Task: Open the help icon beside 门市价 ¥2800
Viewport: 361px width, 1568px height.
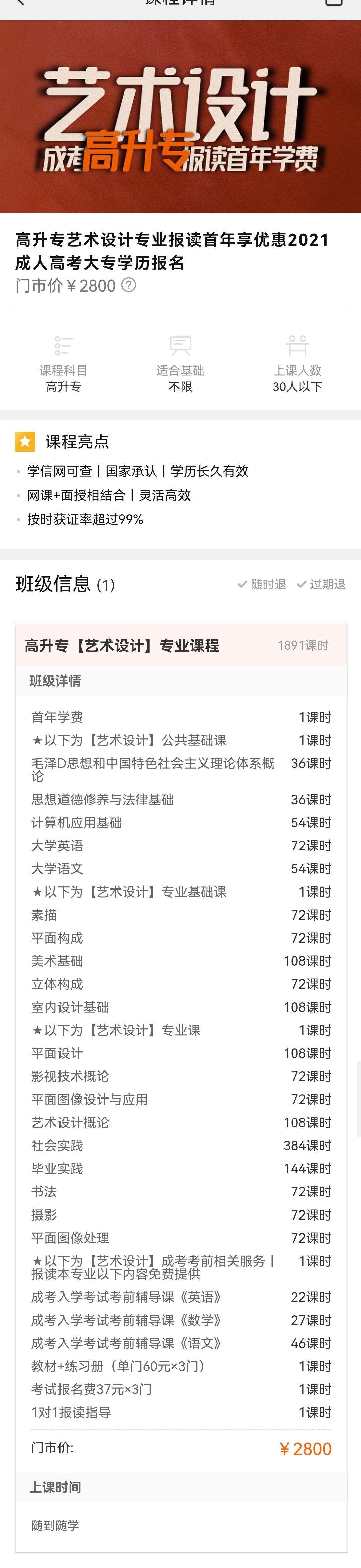Action: tap(128, 285)
